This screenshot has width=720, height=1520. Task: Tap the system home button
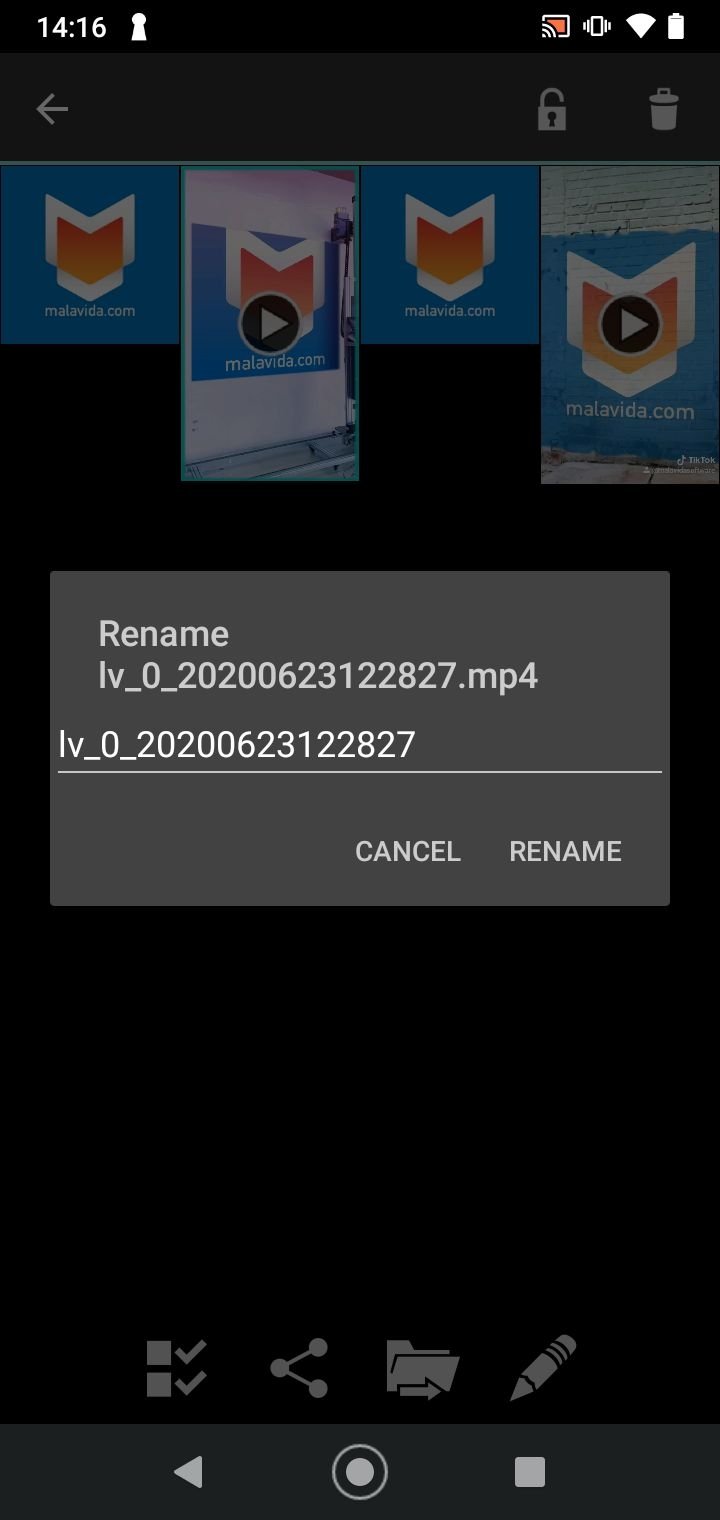pyautogui.click(x=360, y=1472)
